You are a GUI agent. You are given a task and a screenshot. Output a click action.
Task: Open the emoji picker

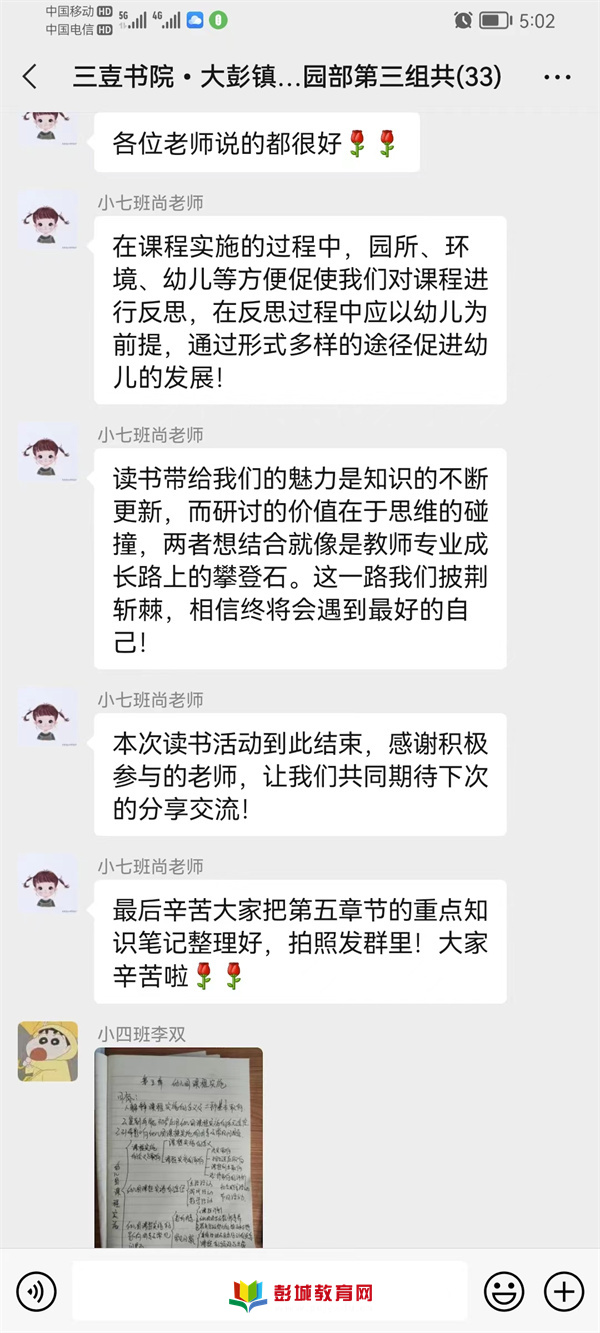coord(504,1291)
